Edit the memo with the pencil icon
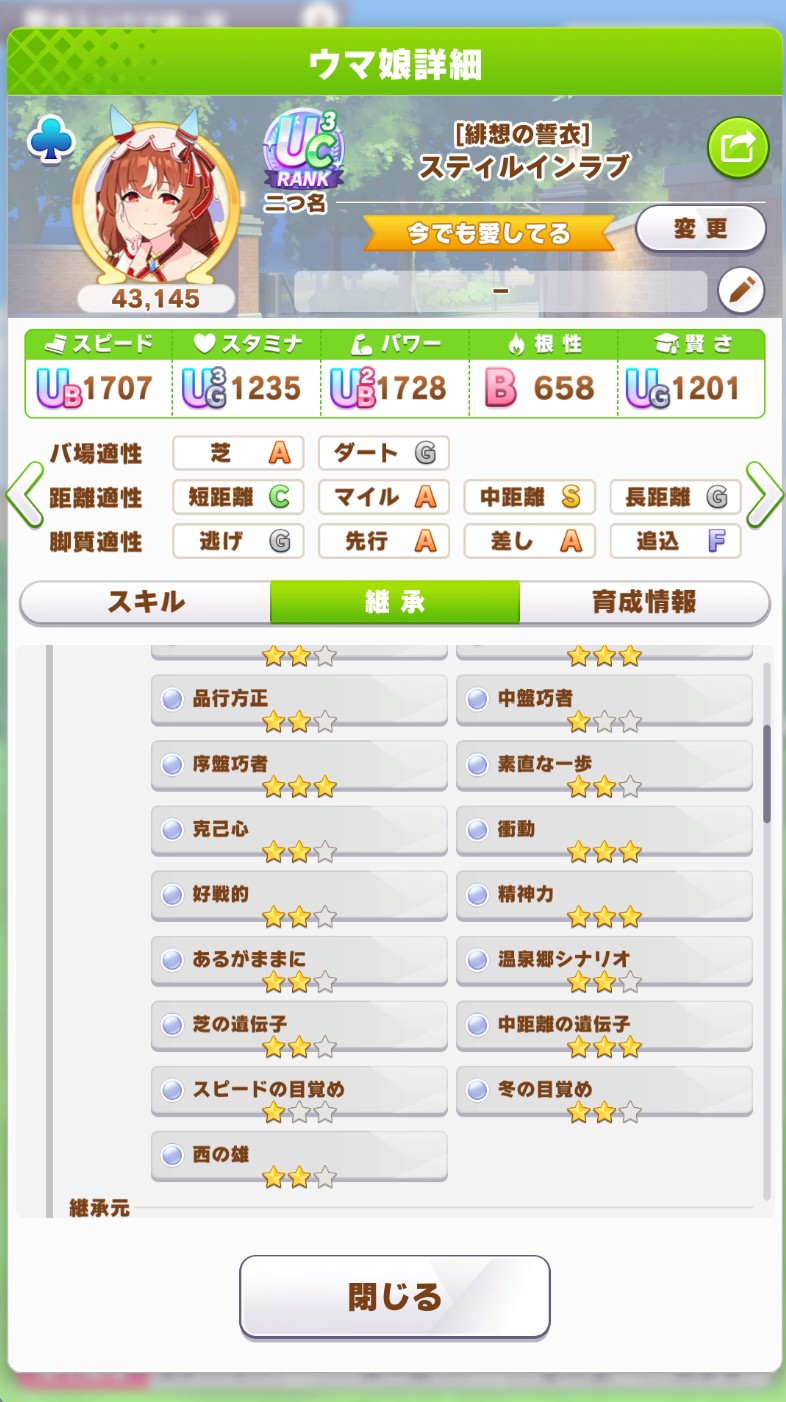Image resolution: width=786 pixels, height=1402 pixels. click(x=741, y=291)
